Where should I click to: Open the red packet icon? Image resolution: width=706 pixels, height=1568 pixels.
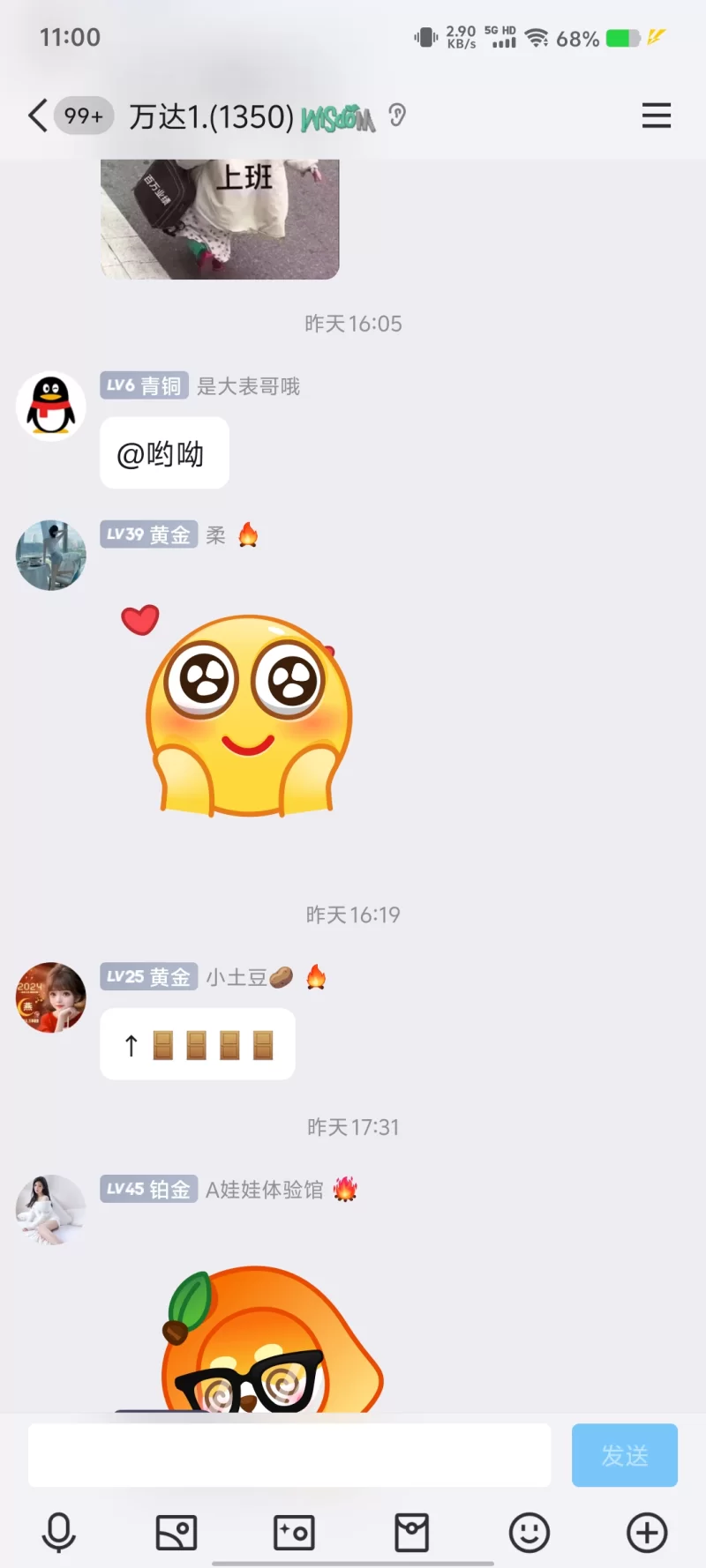point(411,1533)
